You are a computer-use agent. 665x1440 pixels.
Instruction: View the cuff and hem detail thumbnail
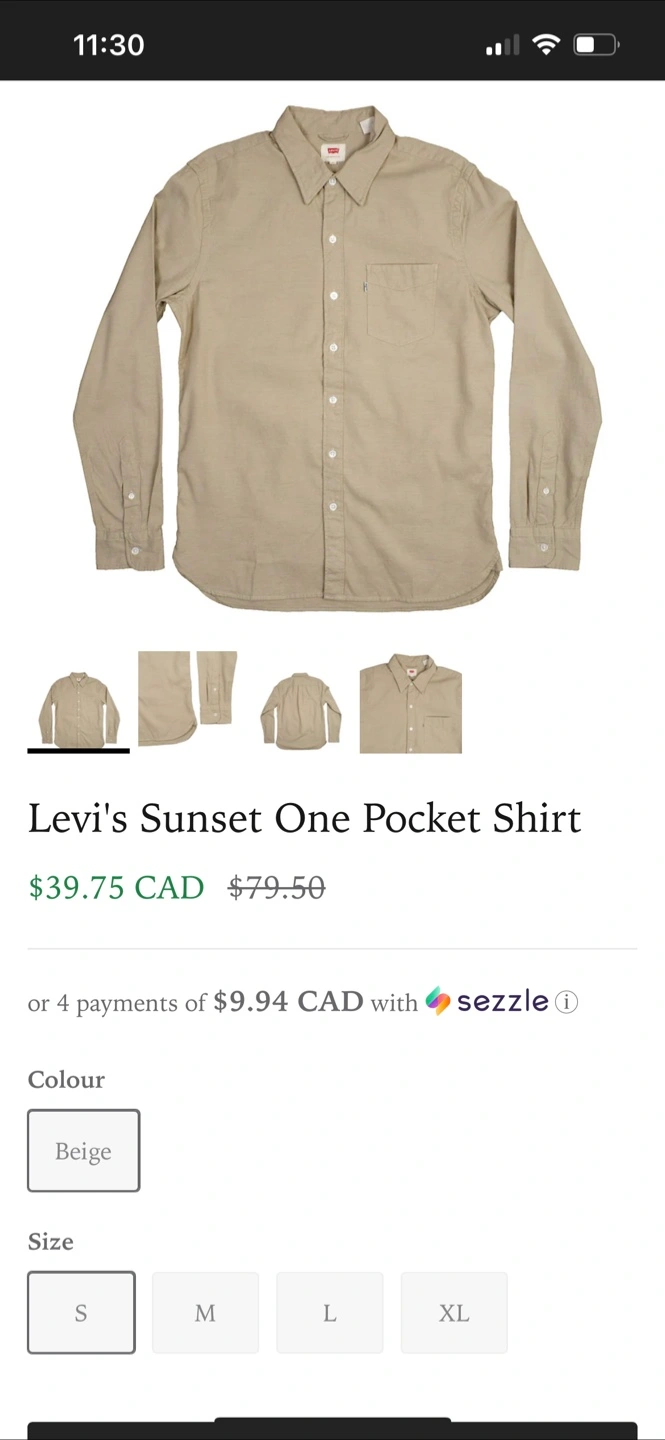click(x=188, y=700)
